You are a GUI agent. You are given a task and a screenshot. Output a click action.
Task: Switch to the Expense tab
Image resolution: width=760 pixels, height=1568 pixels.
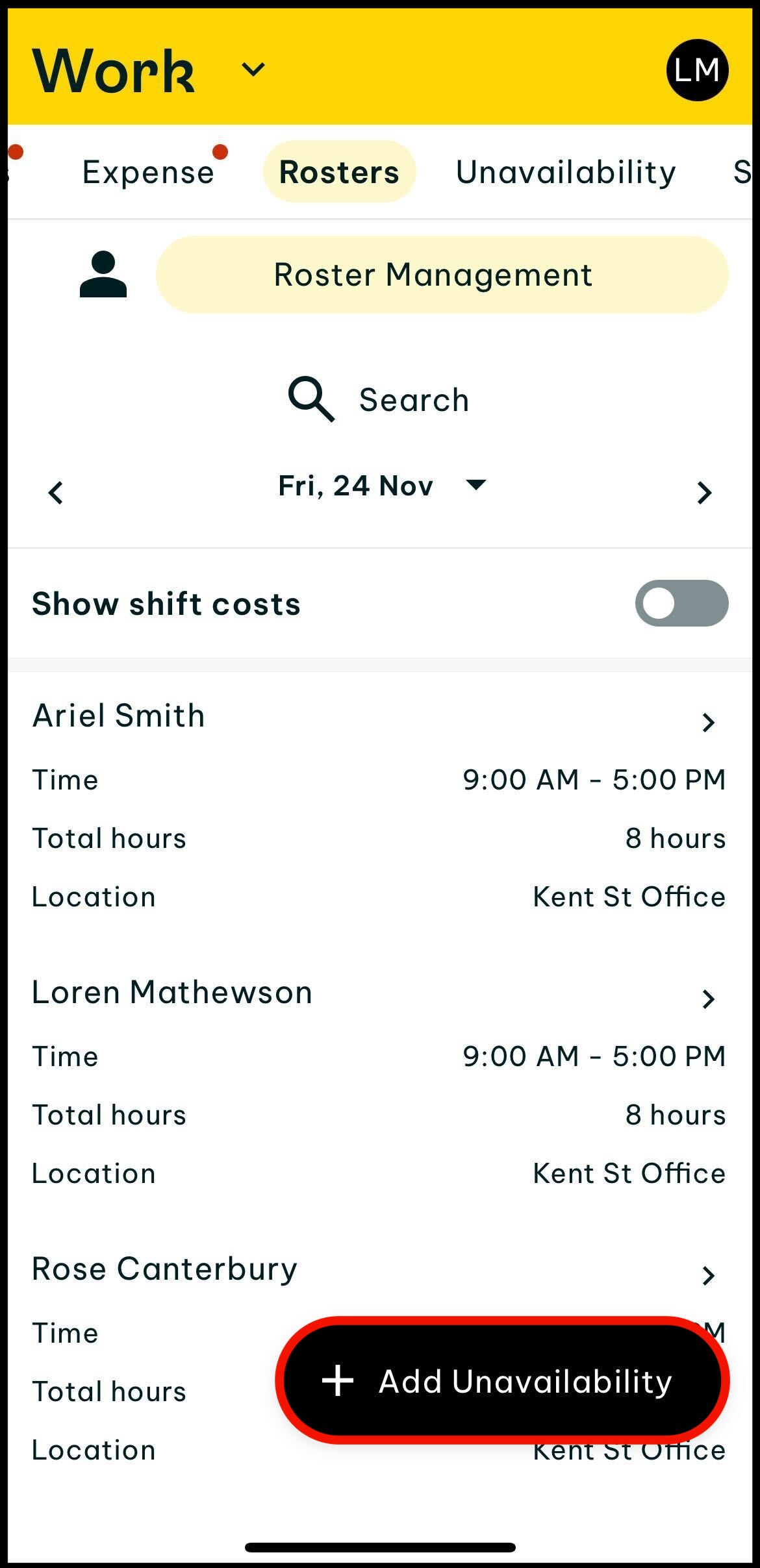click(x=148, y=172)
